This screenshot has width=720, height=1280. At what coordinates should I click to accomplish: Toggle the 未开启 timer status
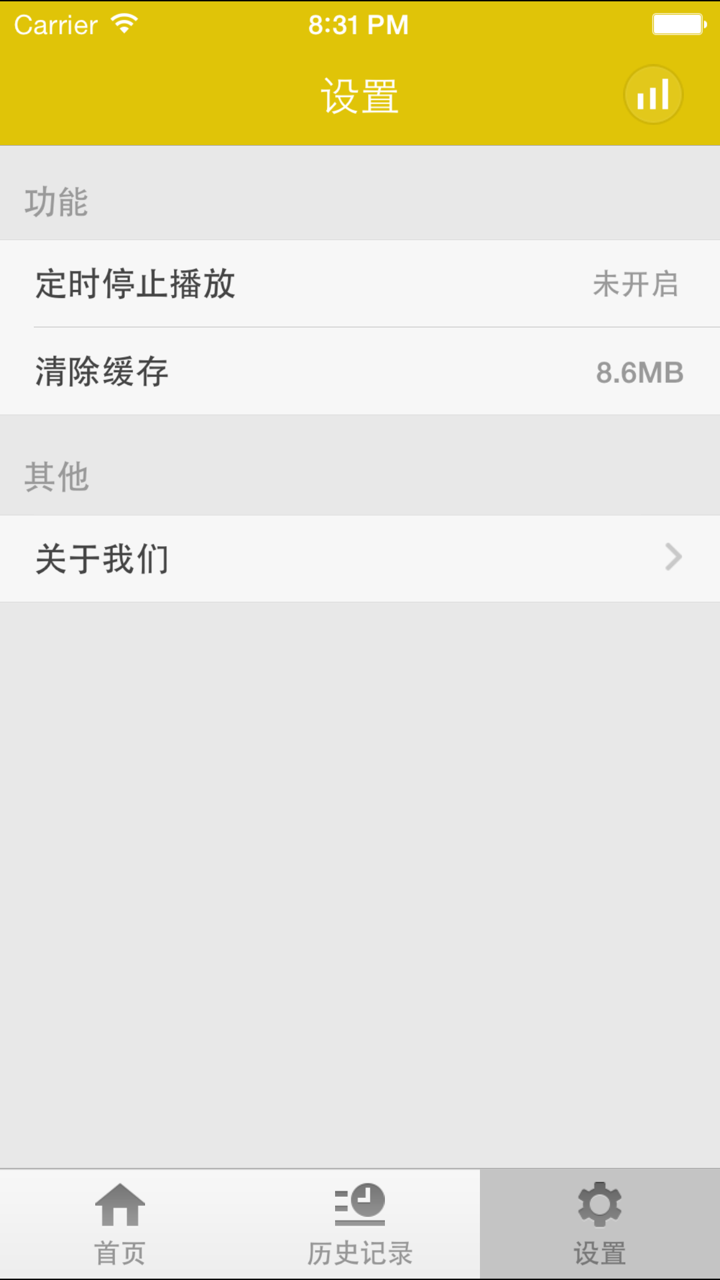637,285
